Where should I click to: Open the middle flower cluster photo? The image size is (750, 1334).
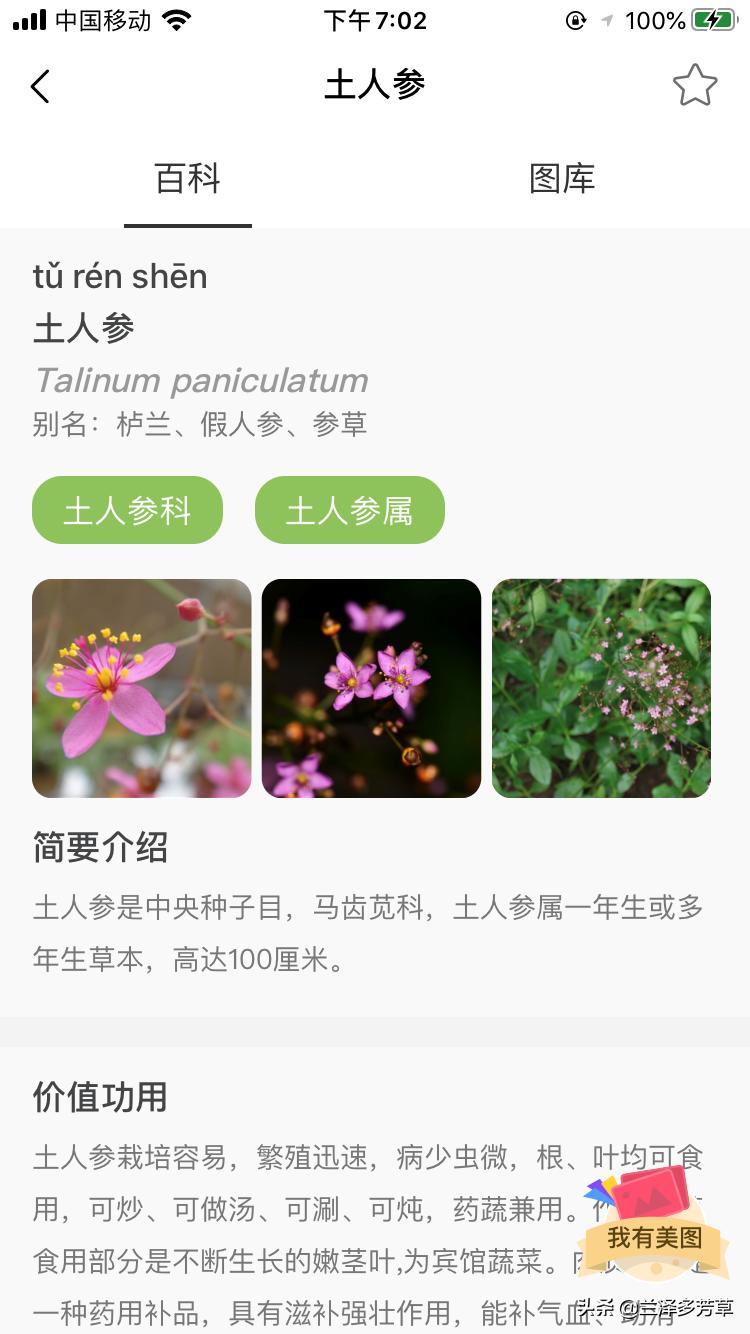[x=371, y=688]
